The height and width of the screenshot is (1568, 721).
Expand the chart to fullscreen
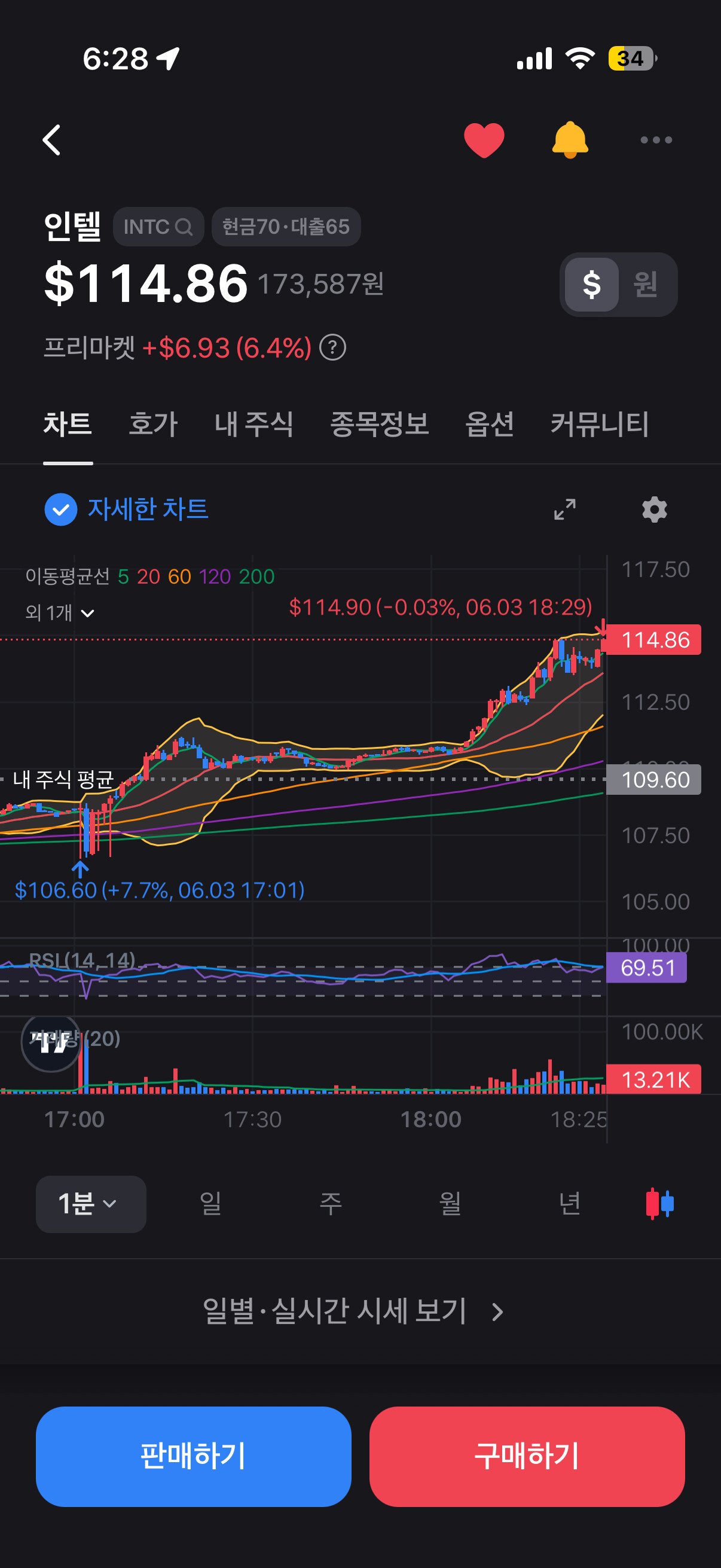coord(564,509)
